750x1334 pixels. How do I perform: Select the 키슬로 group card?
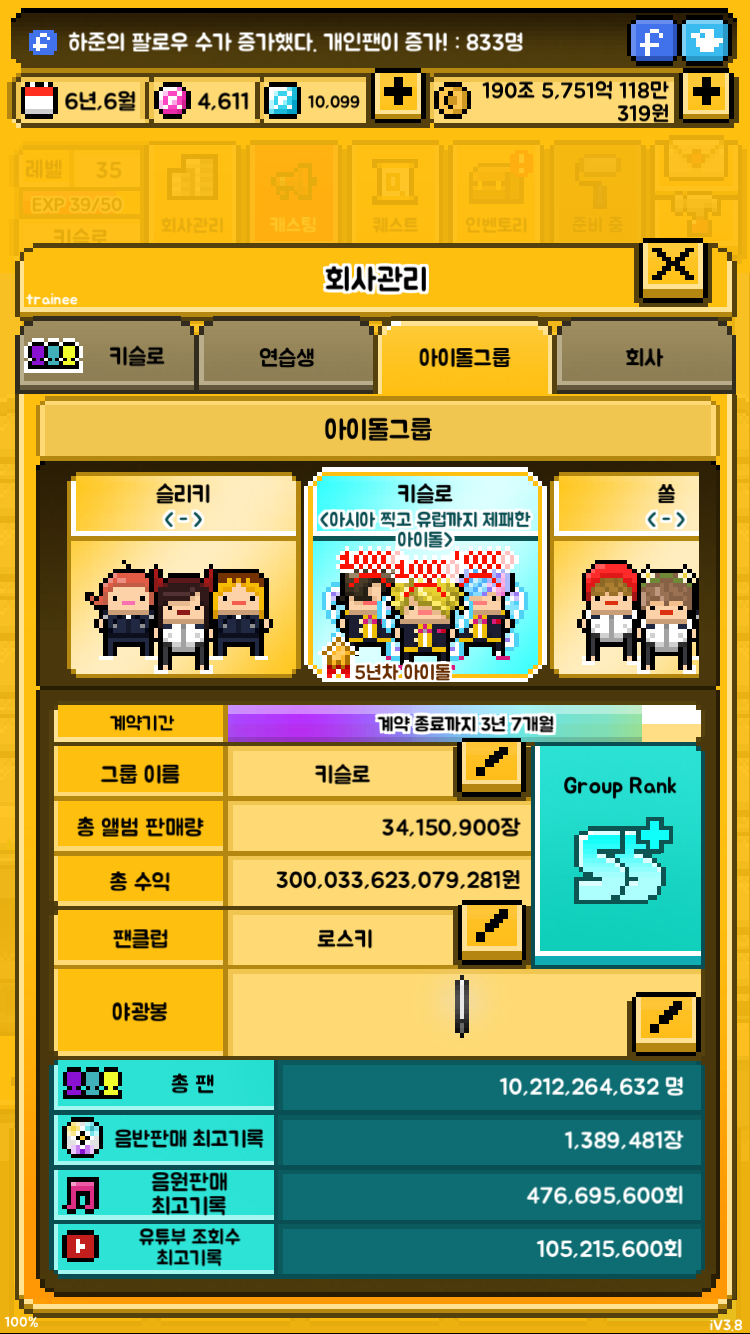425,575
